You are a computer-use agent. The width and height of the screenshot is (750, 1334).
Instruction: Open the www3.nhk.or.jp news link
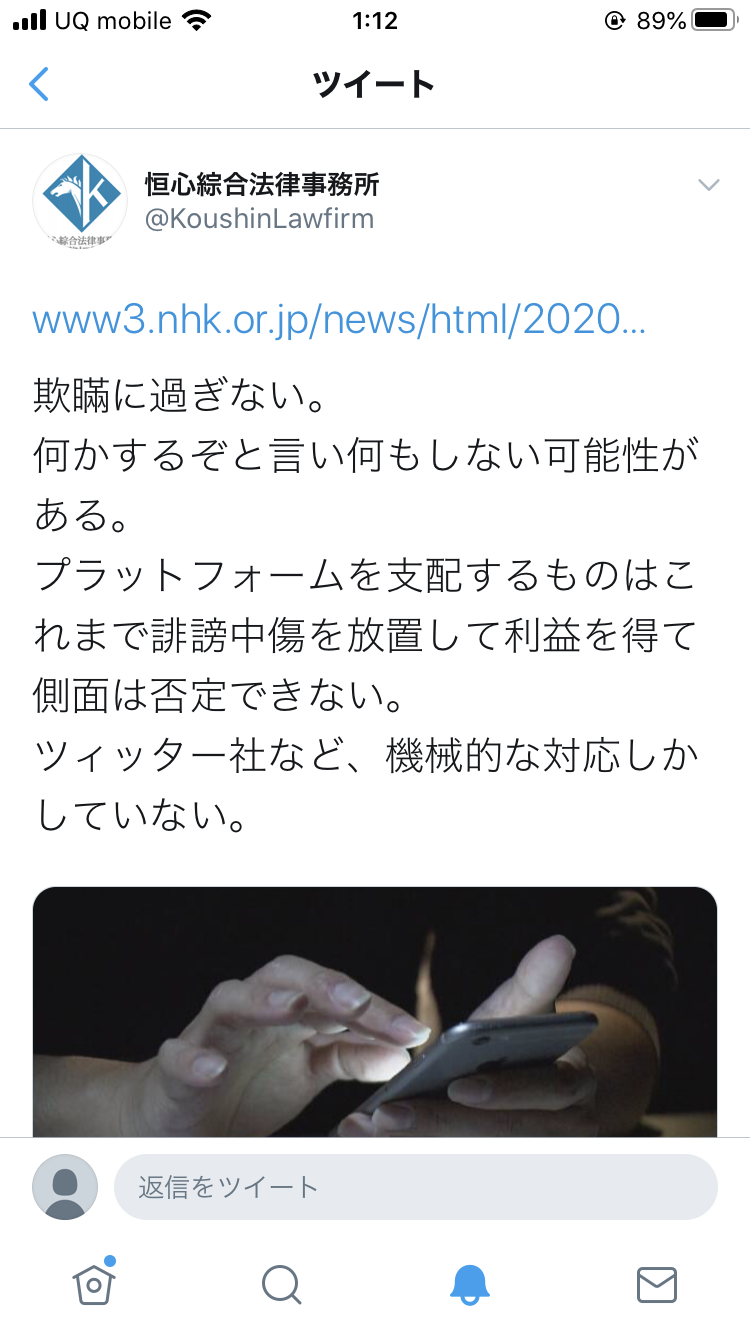pyautogui.click(x=339, y=320)
